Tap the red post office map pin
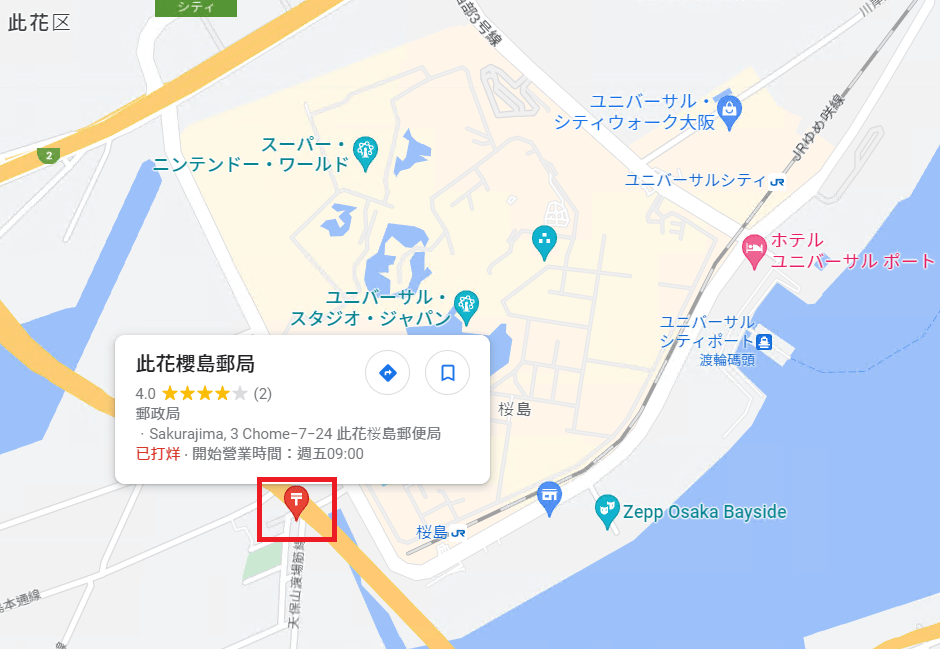Viewport: 940px width, 649px height. [296, 501]
